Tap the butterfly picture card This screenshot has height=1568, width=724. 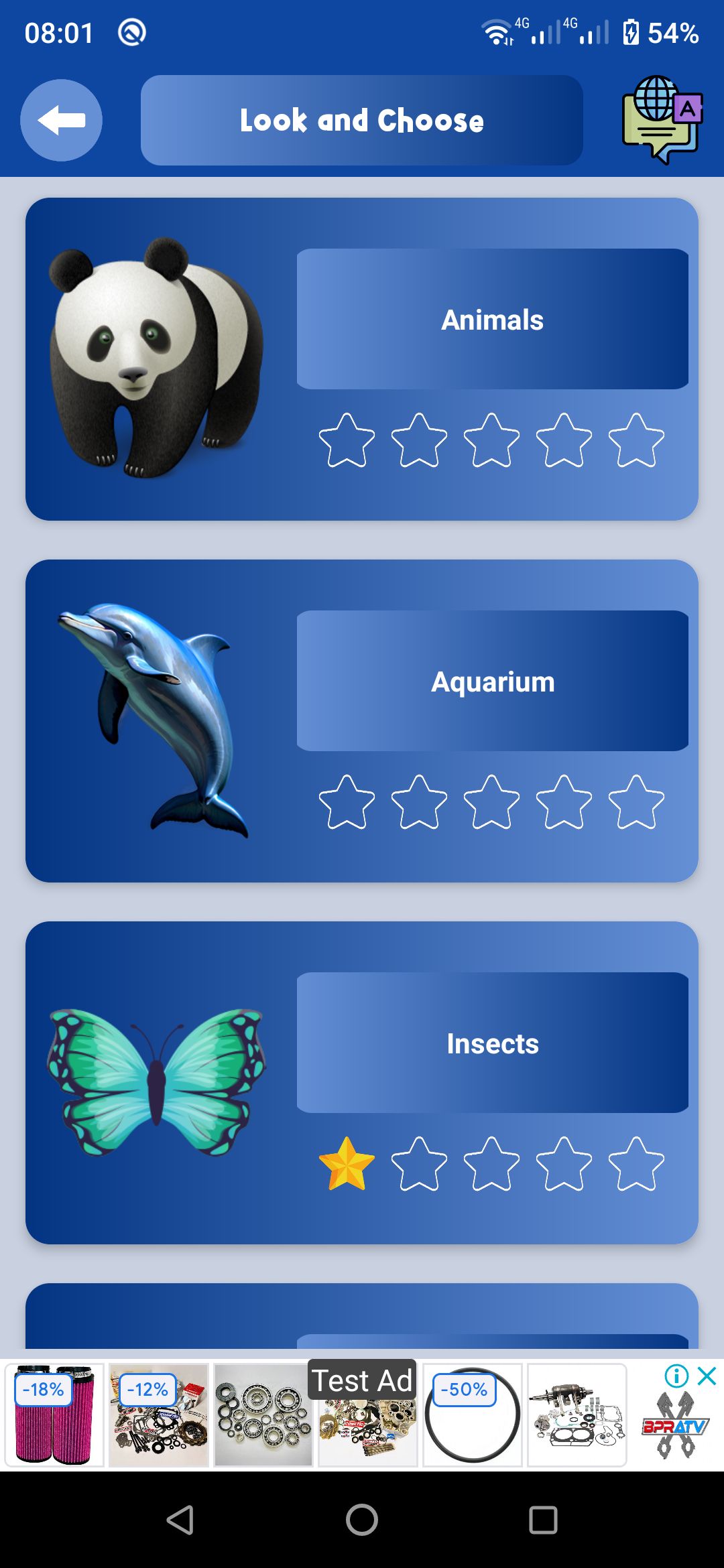pyautogui.click(x=157, y=1082)
